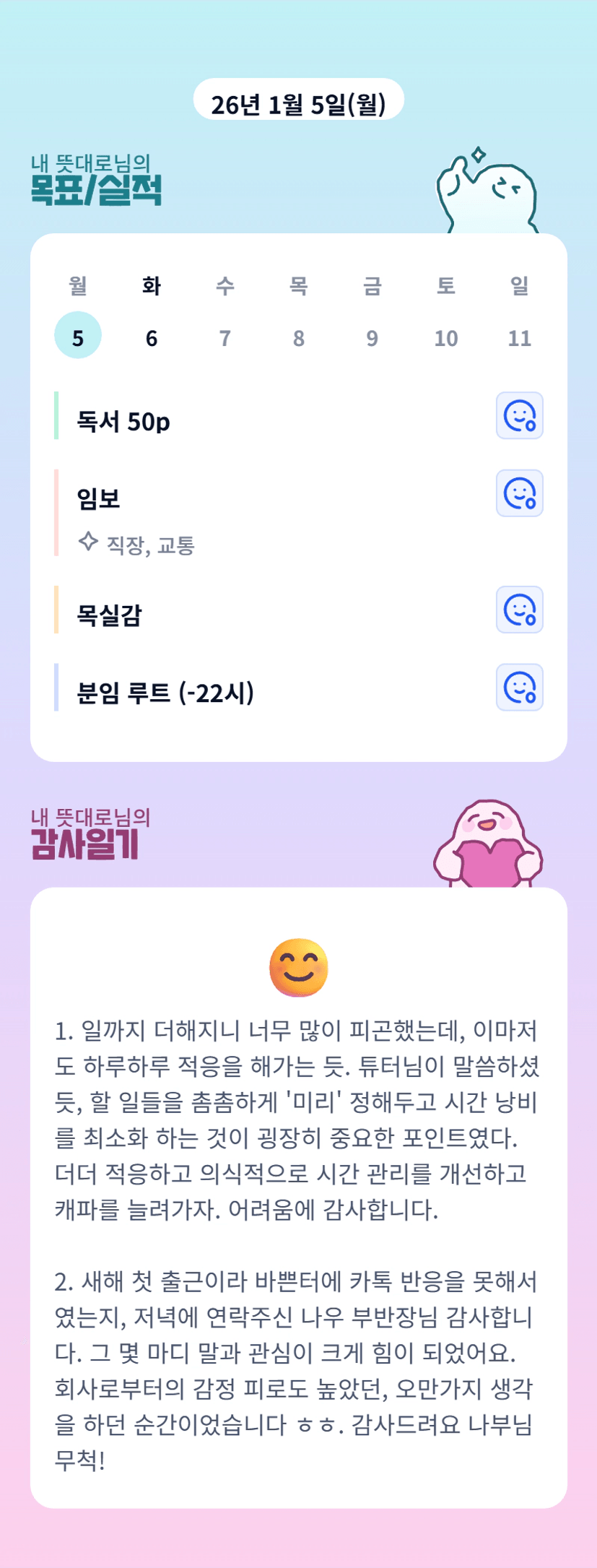Screen dimensions: 597x1568
Task: Add emoji reaction to 목실감 goal
Action: pos(519,610)
